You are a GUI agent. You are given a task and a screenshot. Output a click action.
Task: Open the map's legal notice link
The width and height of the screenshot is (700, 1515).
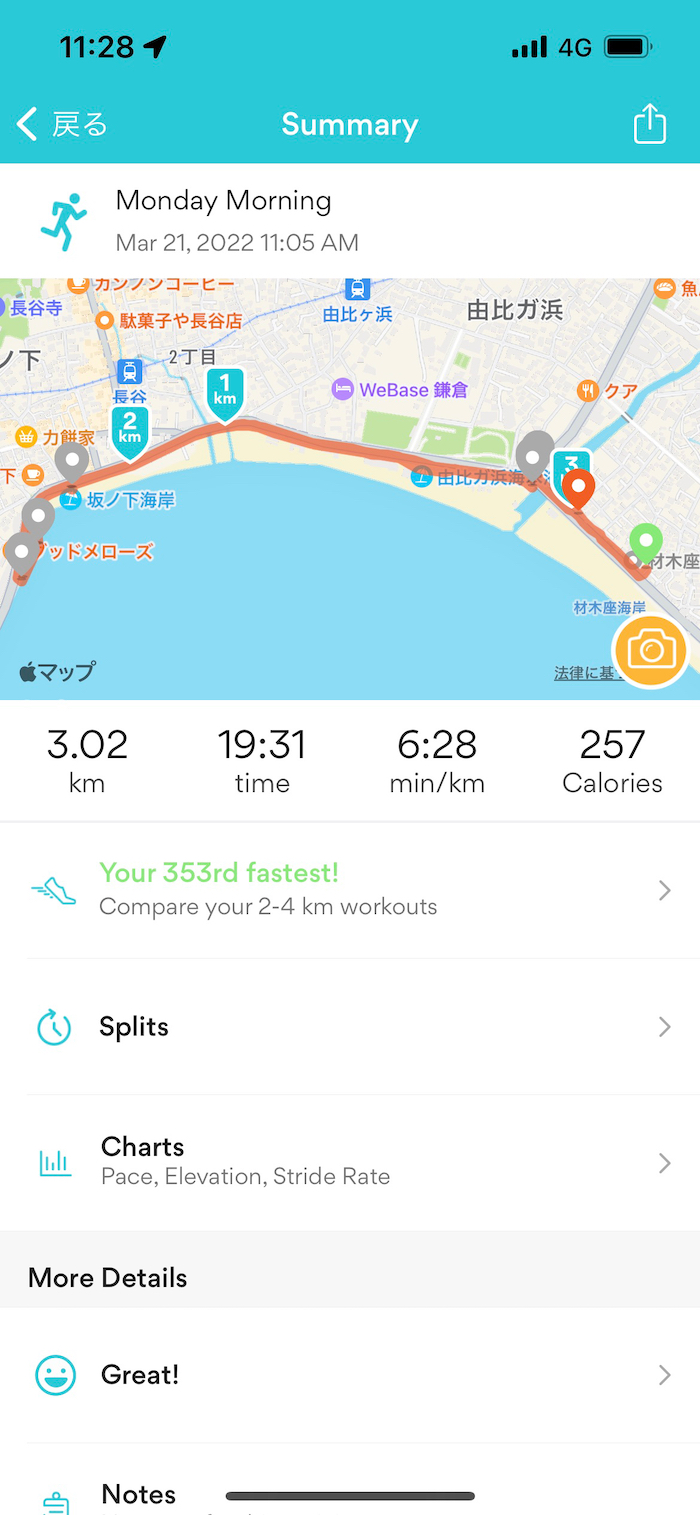click(584, 674)
